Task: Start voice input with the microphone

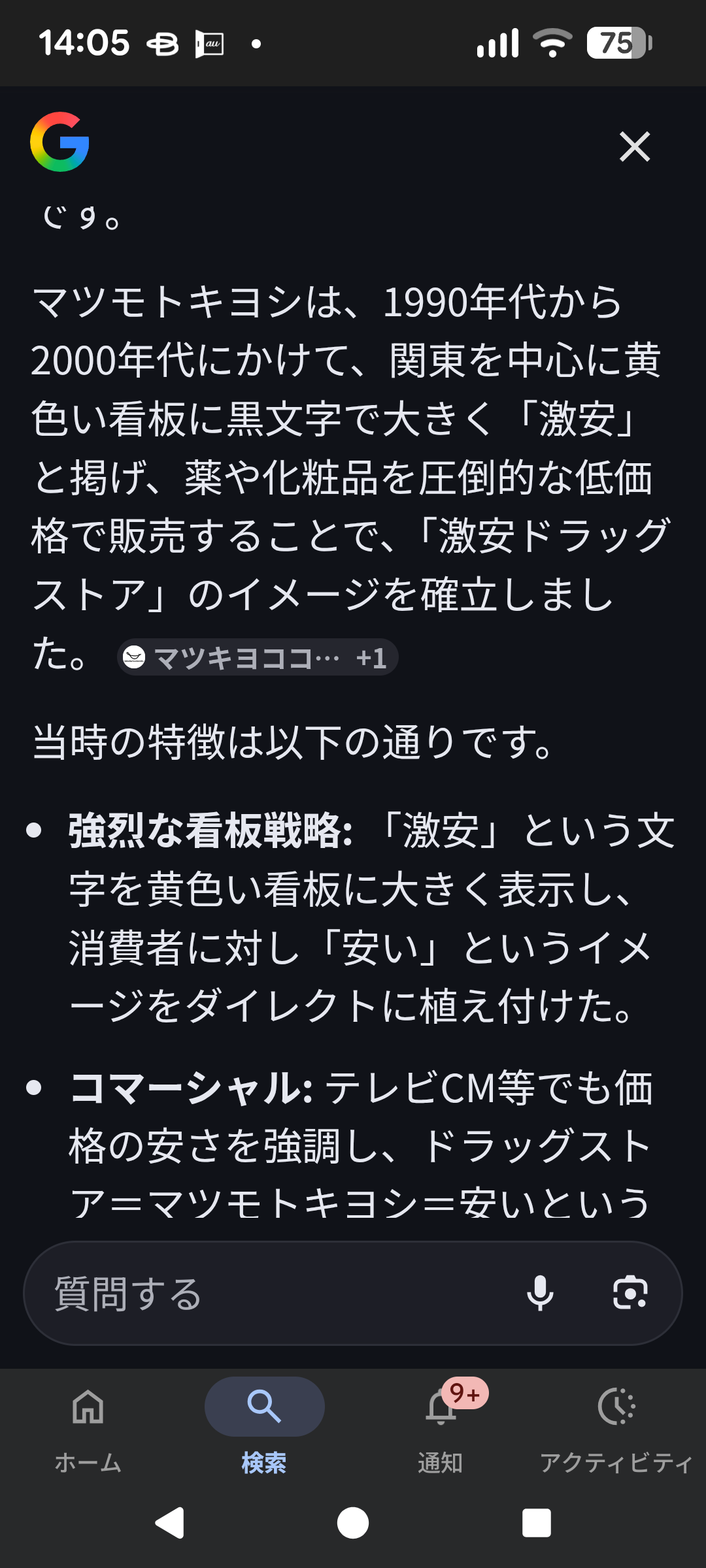Action: pyautogui.click(x=540, y=1294)
